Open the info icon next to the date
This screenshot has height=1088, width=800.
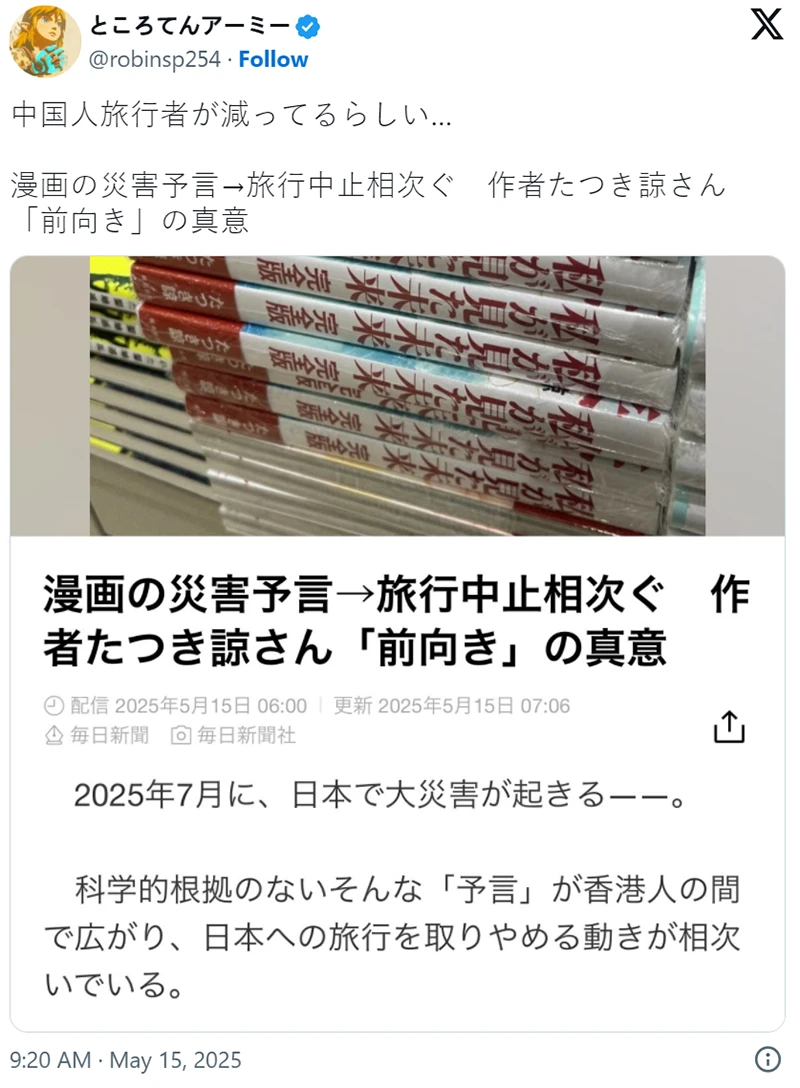(x=767, y=1059)
